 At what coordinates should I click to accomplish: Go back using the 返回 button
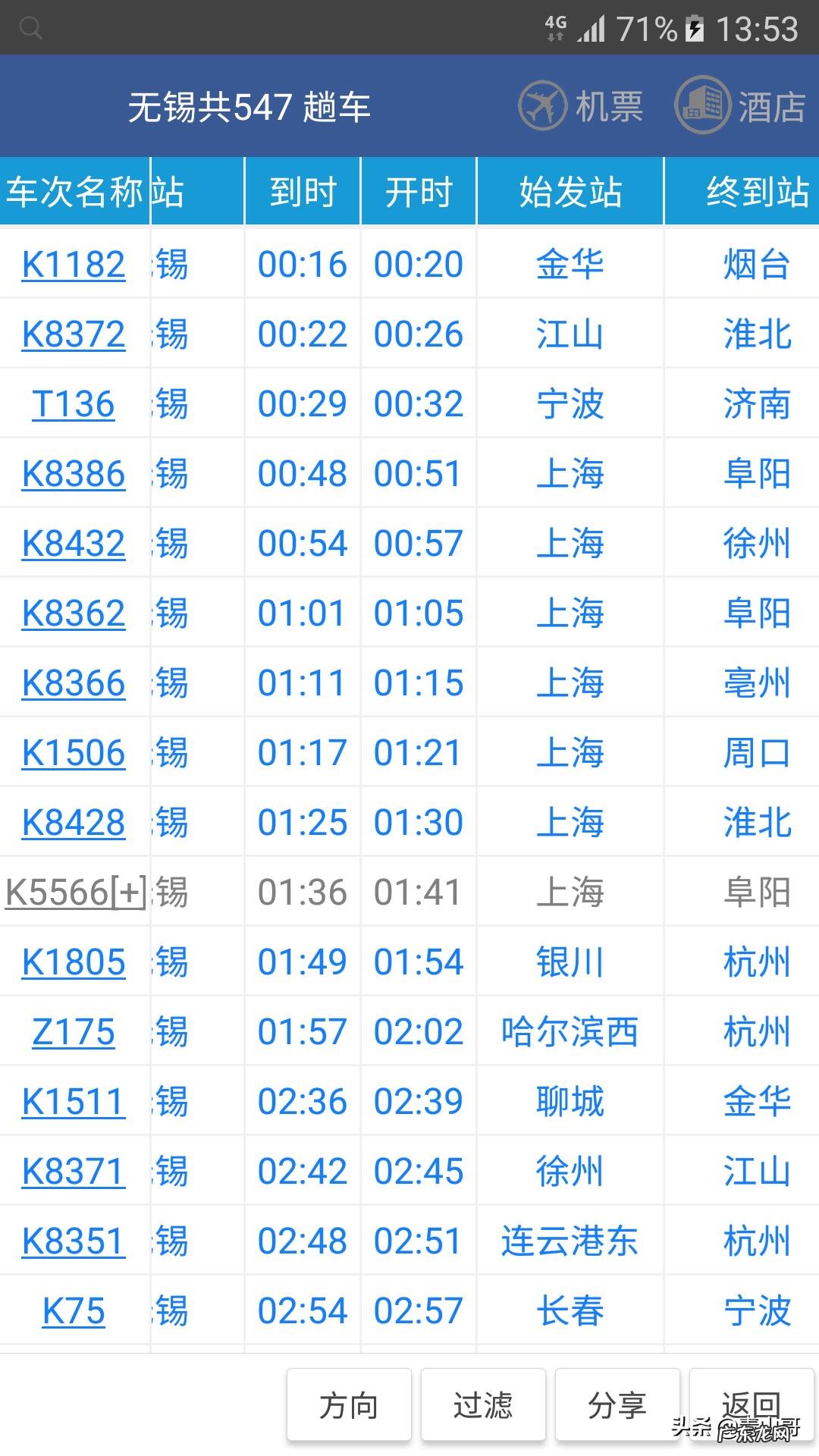(x=751, y=1404)
